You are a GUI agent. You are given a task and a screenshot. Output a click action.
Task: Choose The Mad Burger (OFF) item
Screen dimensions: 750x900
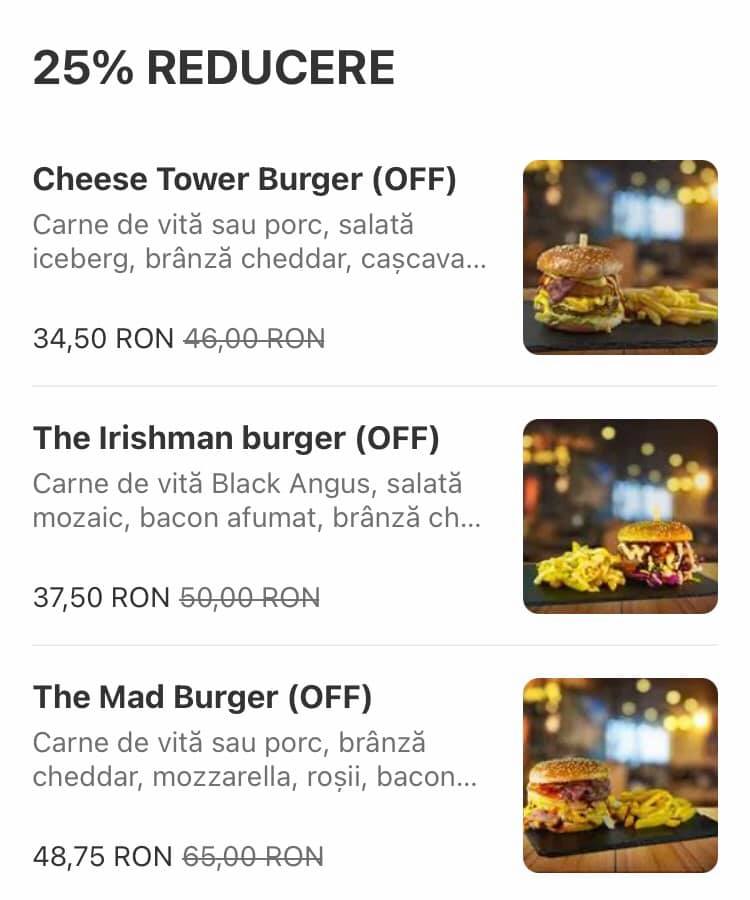coord(203,697)
